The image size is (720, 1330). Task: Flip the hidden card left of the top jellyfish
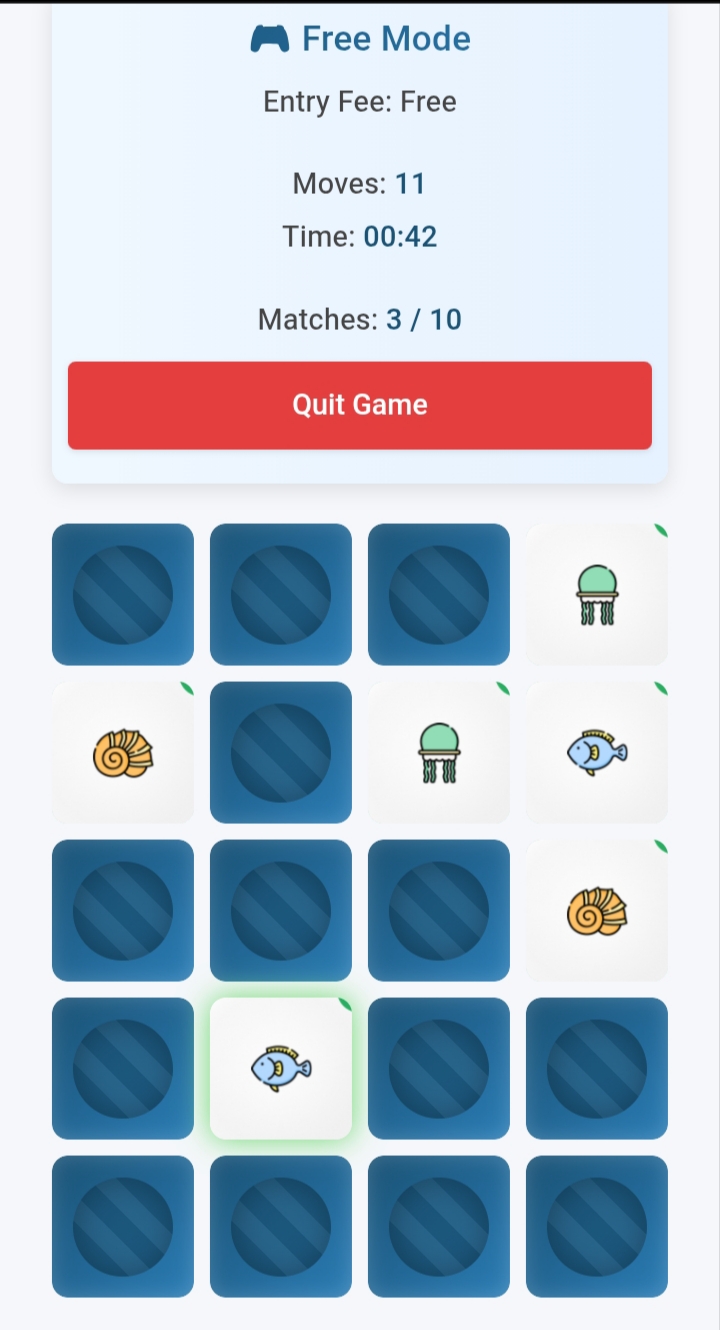click(x=439, y=594)
